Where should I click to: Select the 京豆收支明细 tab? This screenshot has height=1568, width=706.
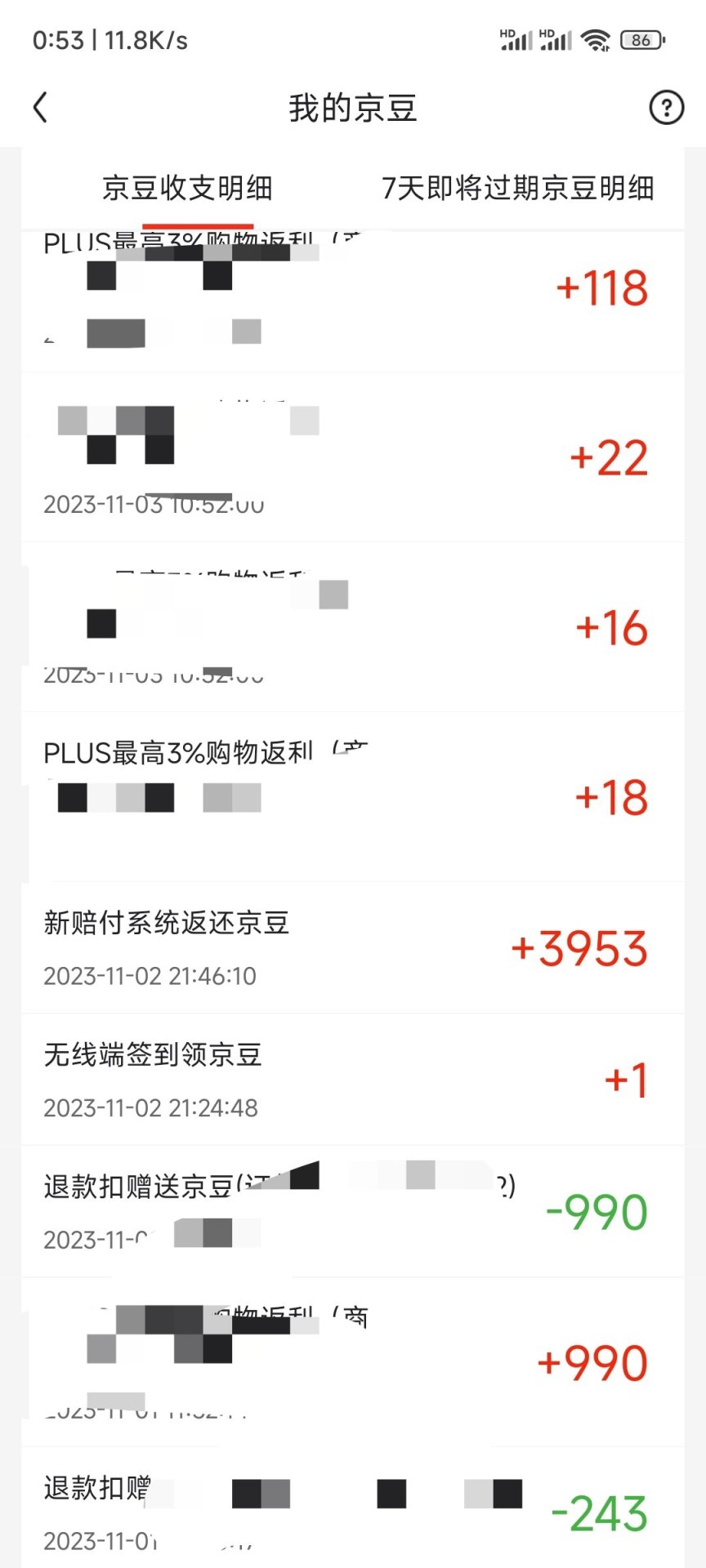coord(187,189)
